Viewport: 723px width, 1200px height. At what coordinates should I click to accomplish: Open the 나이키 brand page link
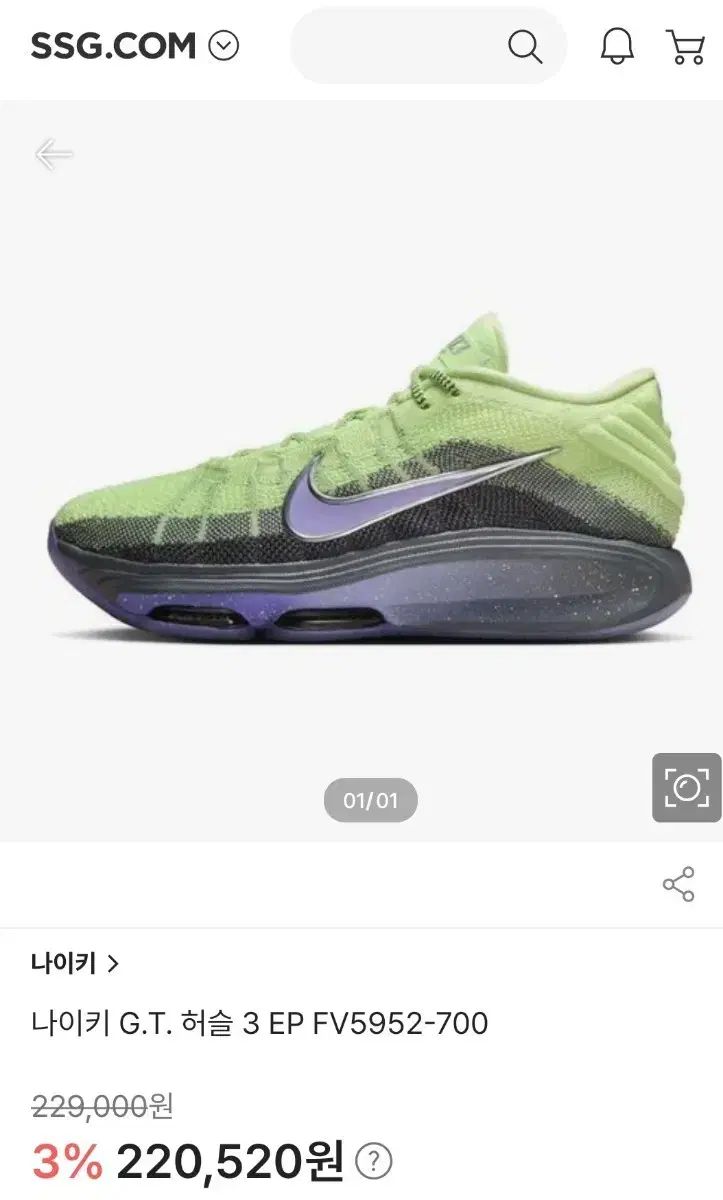pyautogui.click(x=75, y=963)
